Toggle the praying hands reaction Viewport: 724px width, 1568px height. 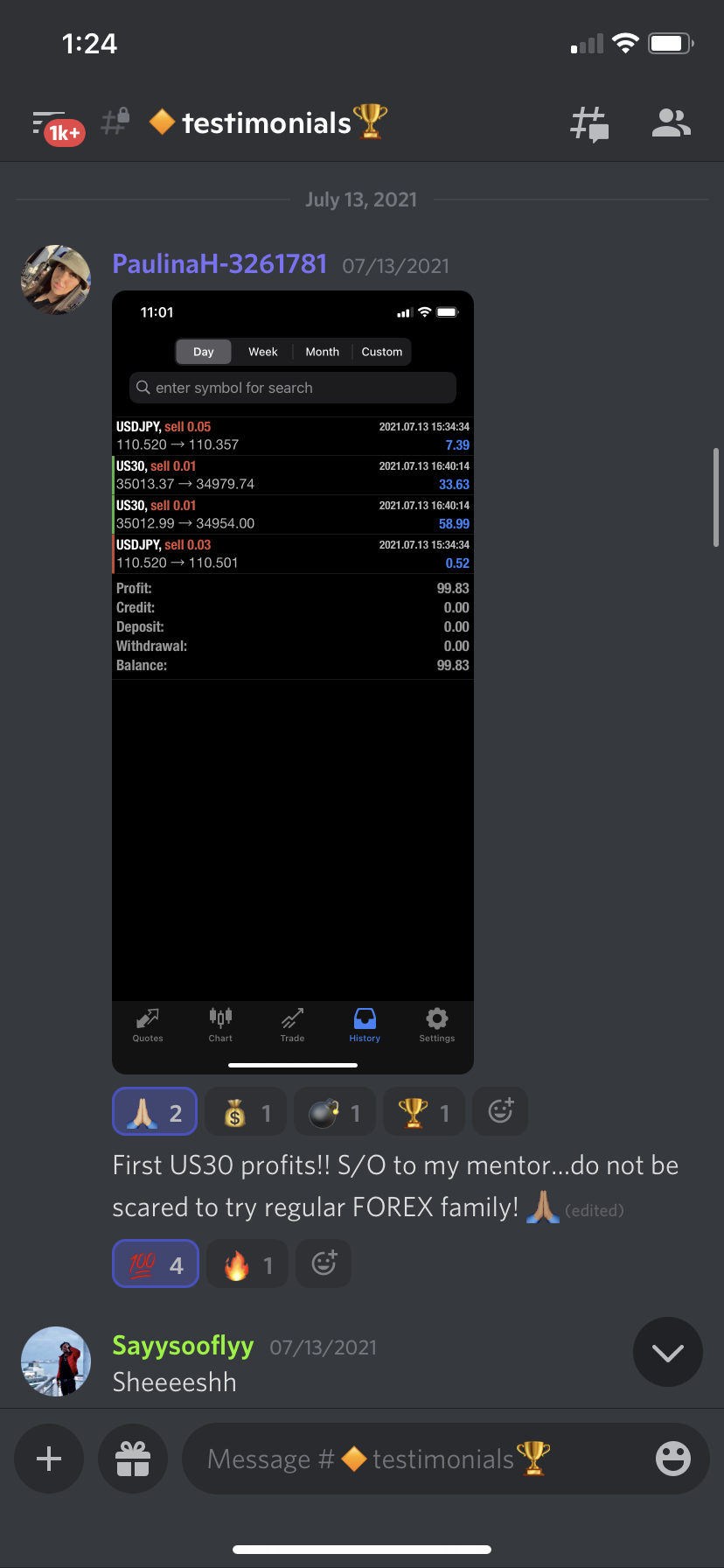tap(155, 1113)
